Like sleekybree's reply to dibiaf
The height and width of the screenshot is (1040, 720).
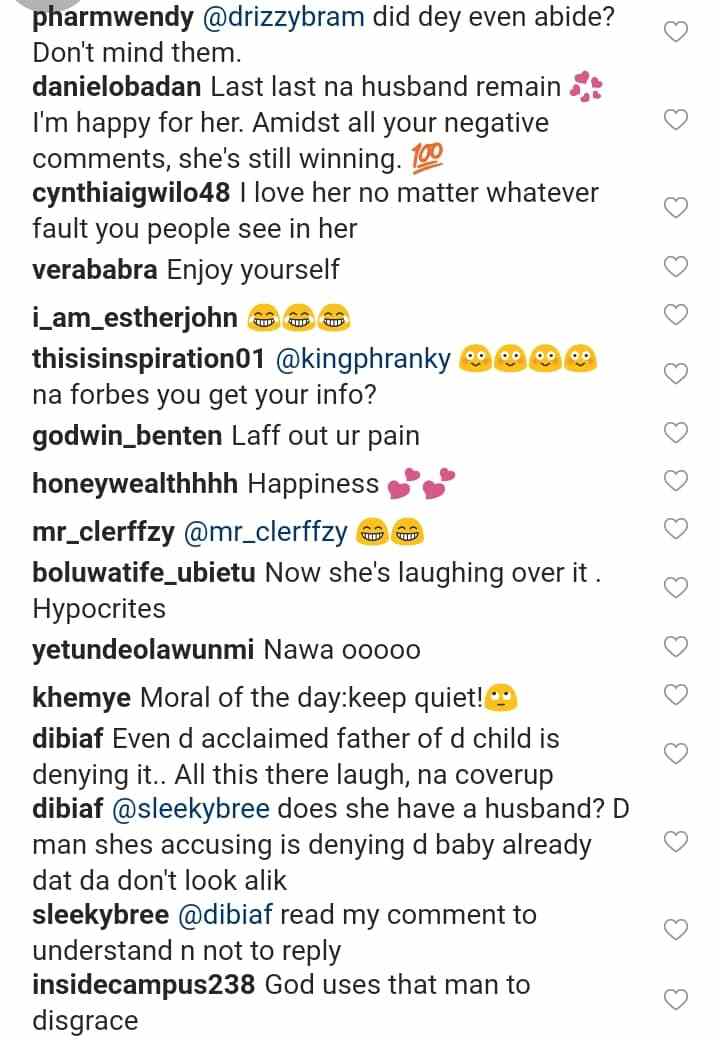pos(677,930)
